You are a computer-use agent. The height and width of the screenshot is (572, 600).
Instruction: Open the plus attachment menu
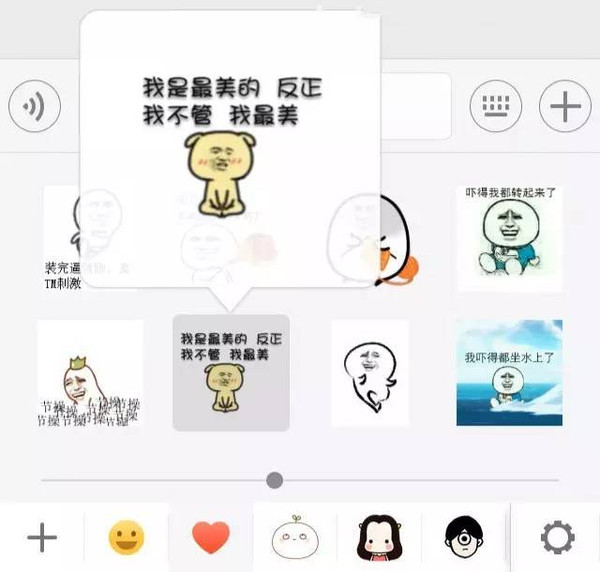tap(565, 106)
